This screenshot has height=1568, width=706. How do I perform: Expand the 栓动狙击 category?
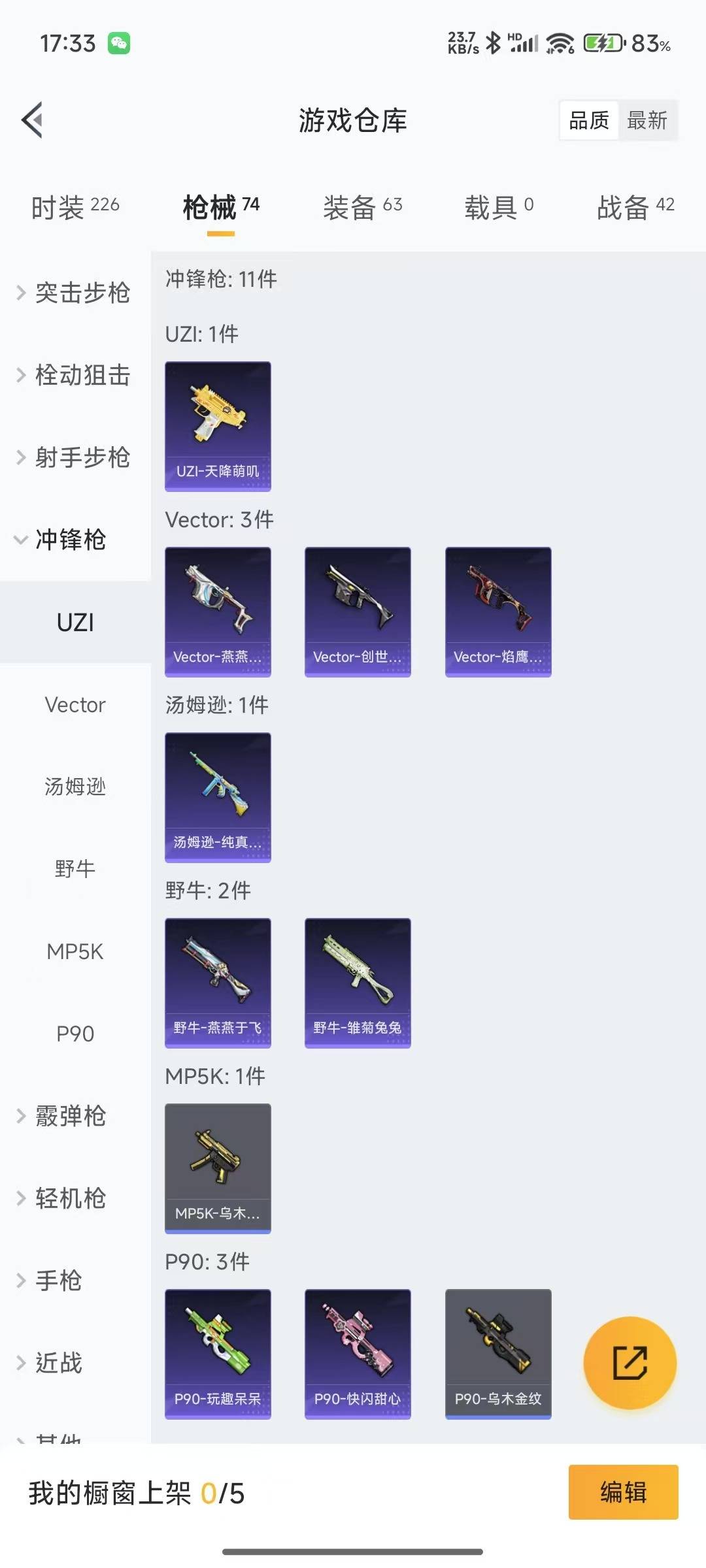point(75,375)
